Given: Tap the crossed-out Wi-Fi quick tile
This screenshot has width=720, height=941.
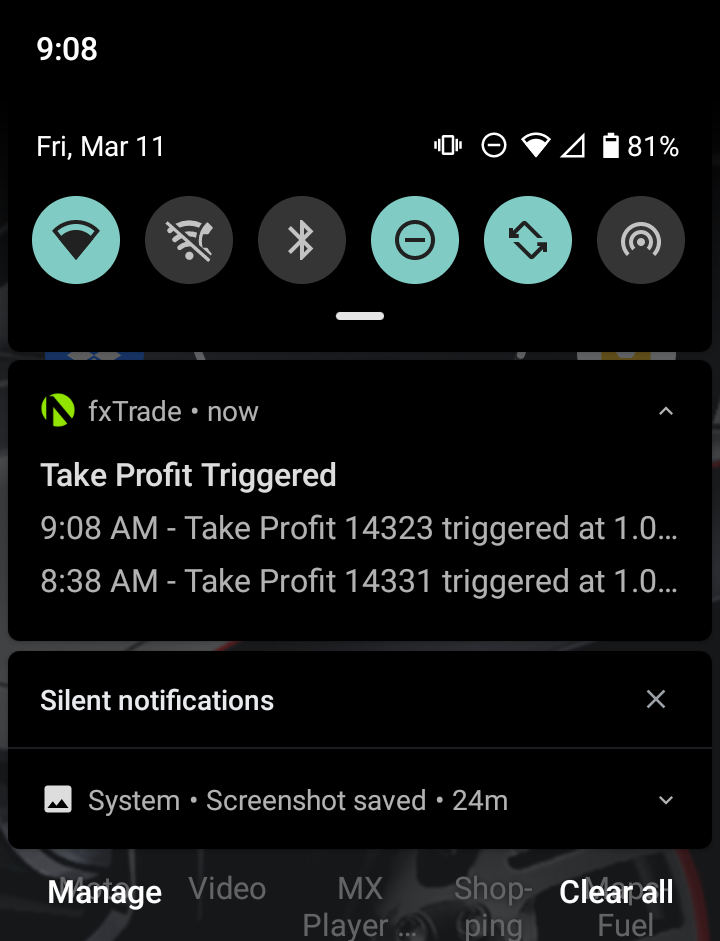Looking at the screenshot, I should (x=189, y=240).
